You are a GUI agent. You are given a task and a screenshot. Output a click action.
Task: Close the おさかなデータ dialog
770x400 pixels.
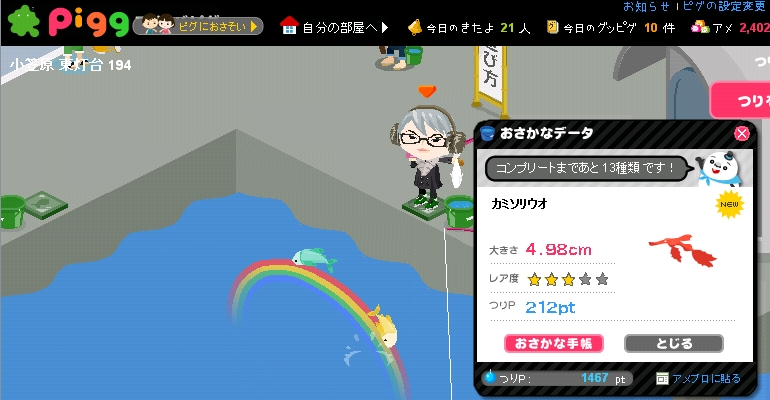coord(742,133)
